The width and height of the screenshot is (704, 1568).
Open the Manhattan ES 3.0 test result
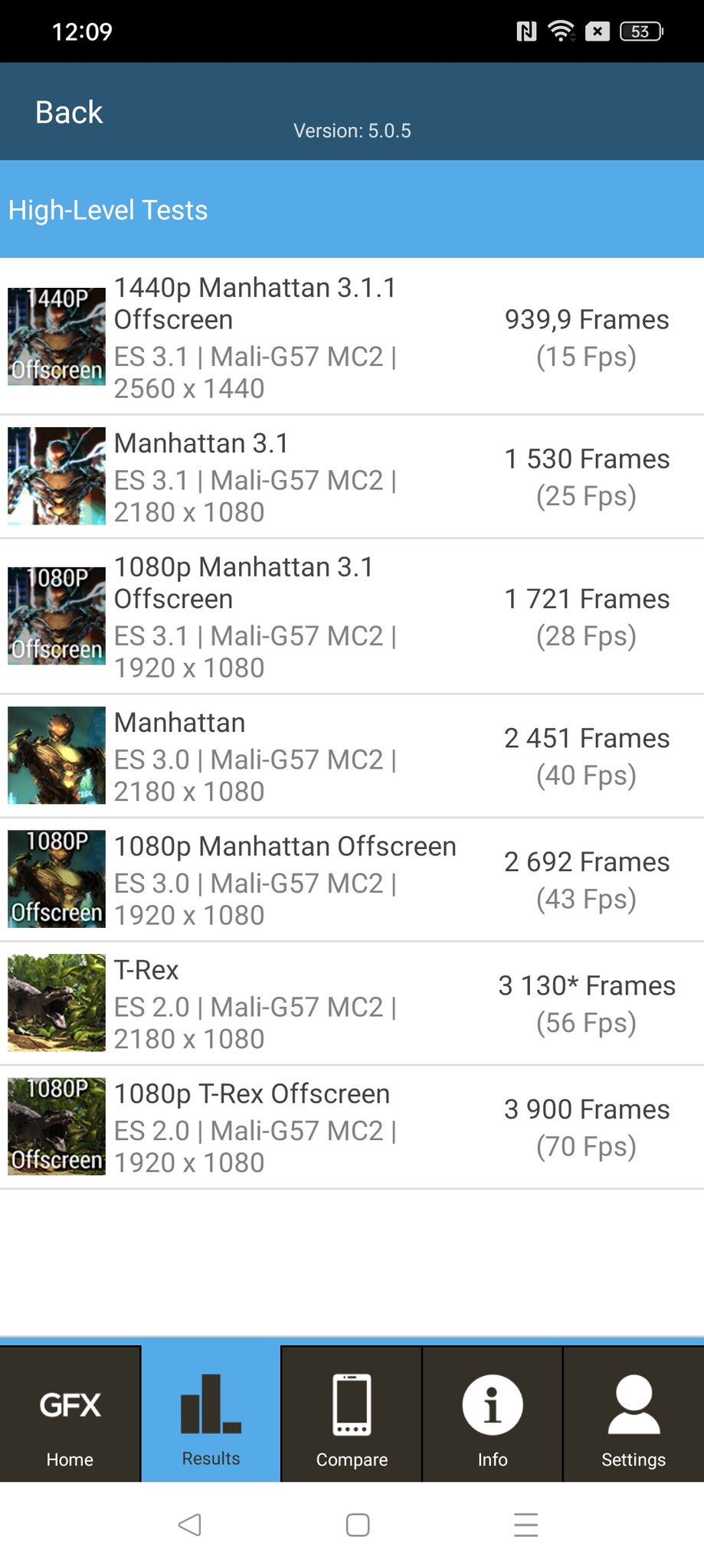coord(352,756)
